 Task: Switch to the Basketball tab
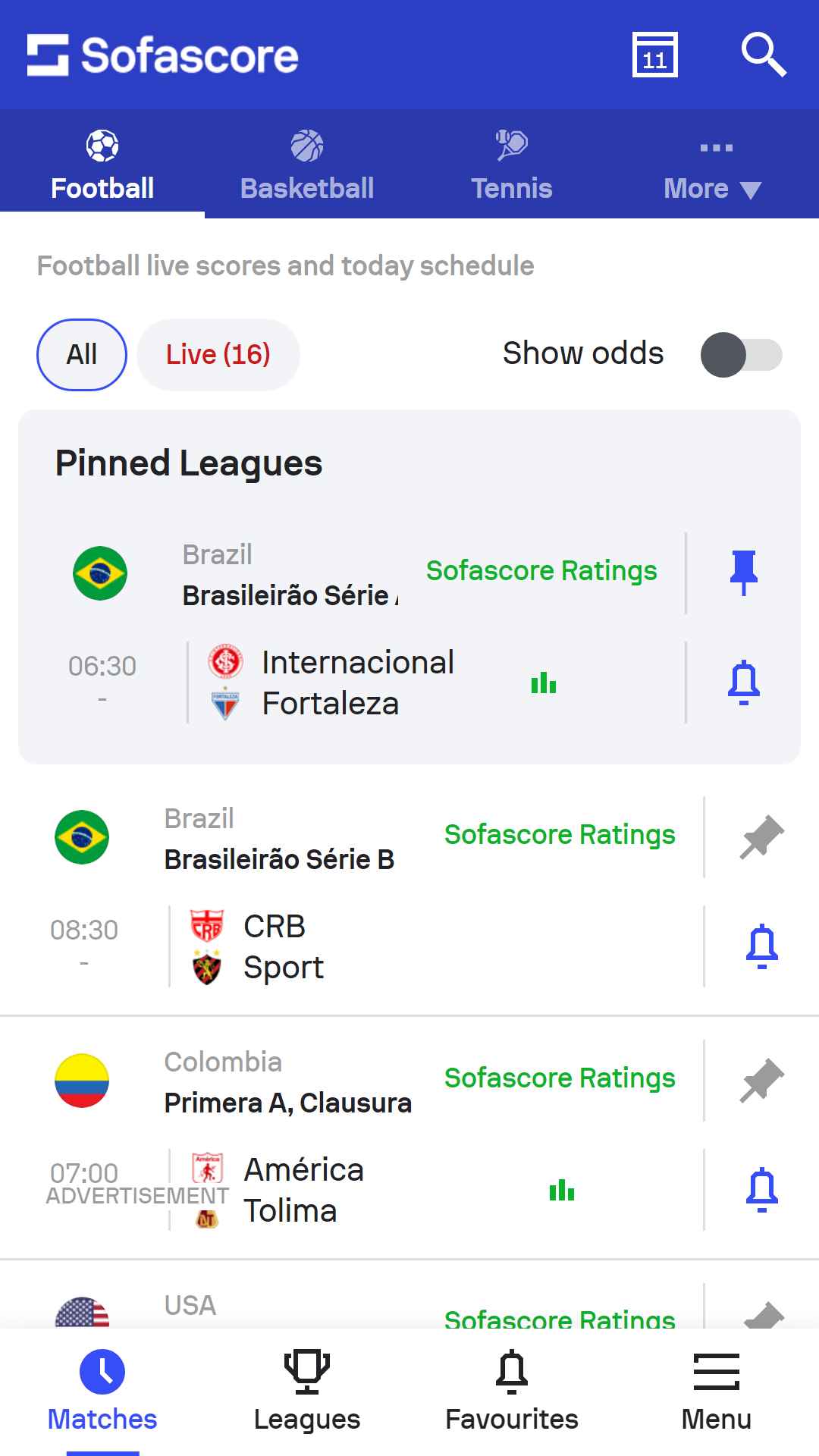307,164
